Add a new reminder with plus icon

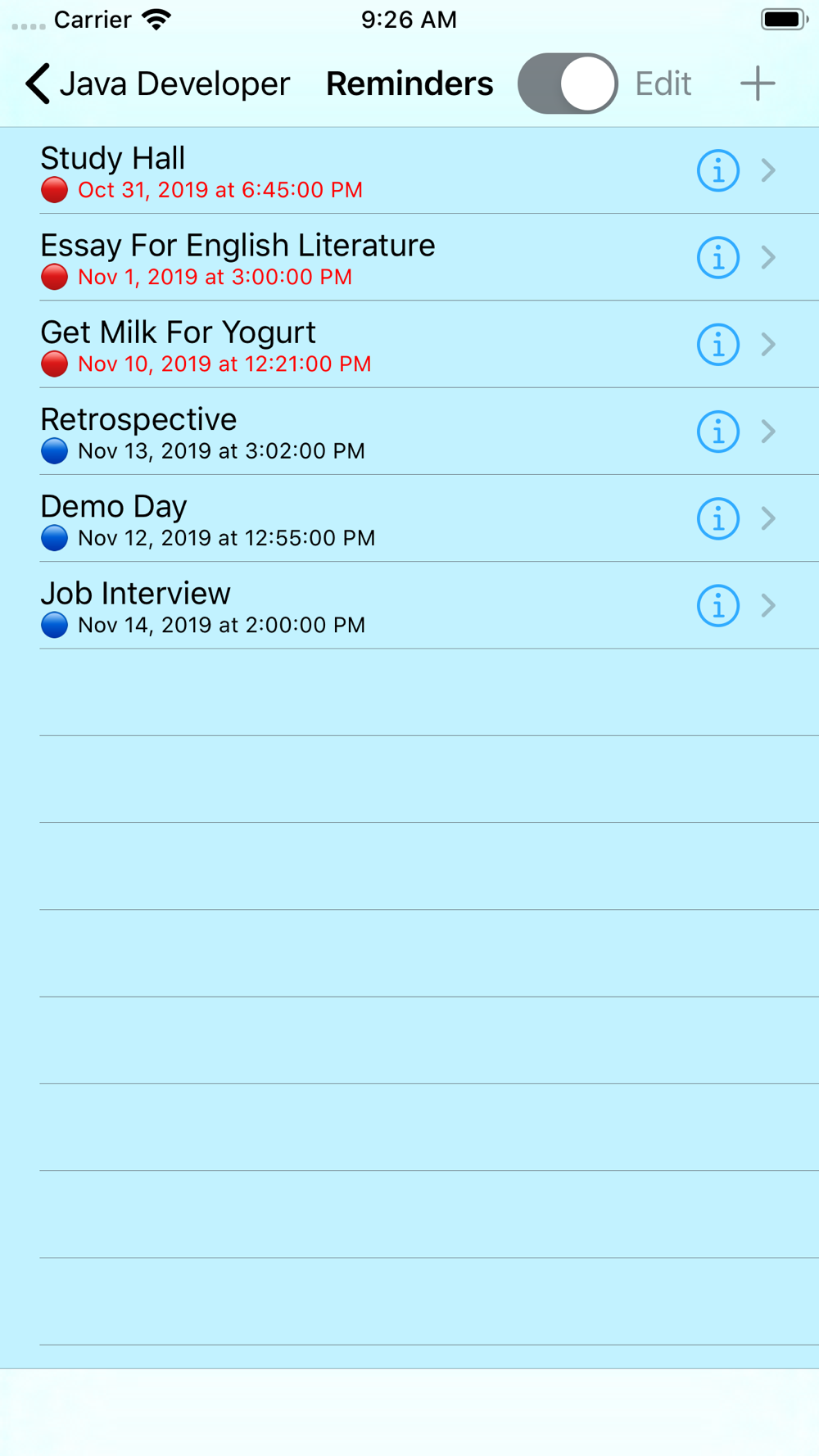point(758,84)
